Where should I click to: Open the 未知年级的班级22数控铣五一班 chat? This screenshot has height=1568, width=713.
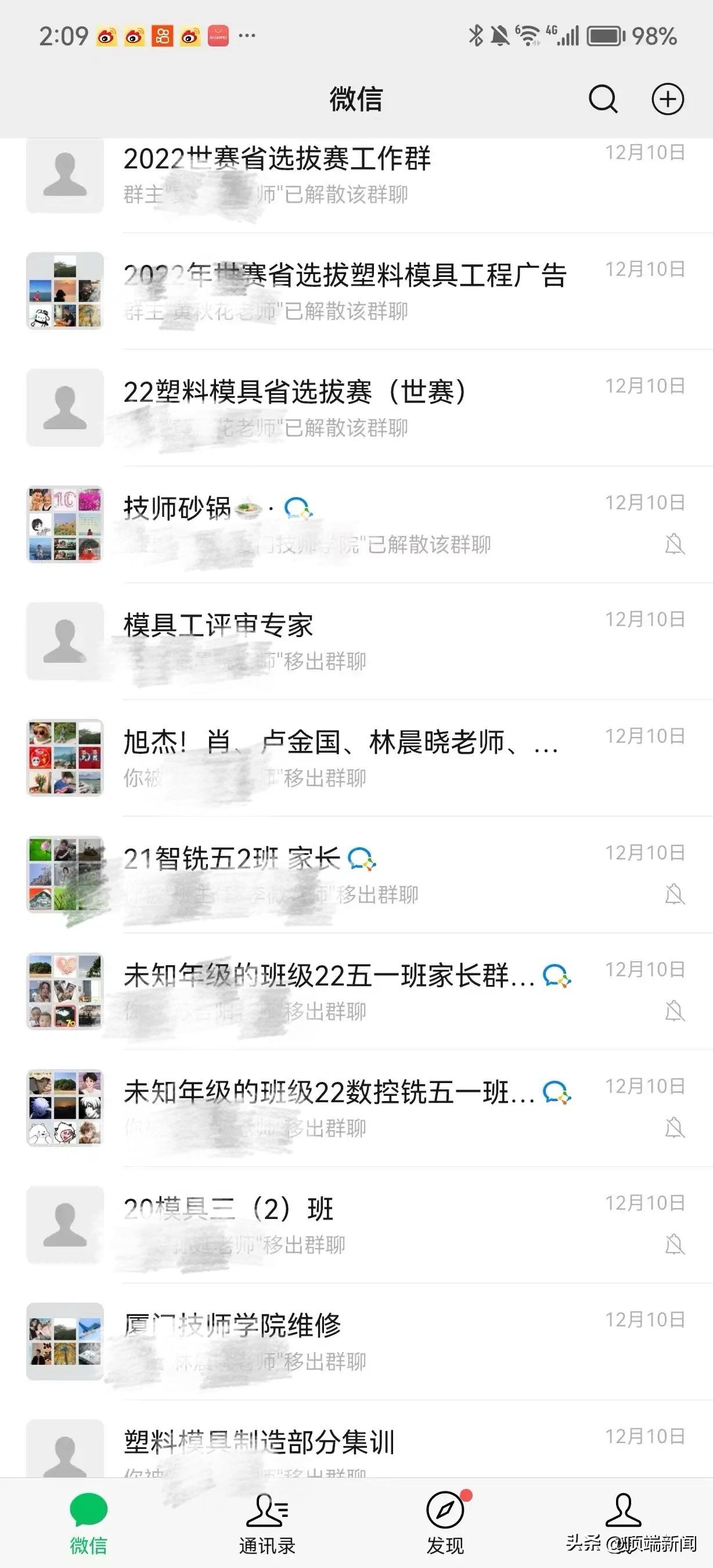click(x=356, y=1109)
